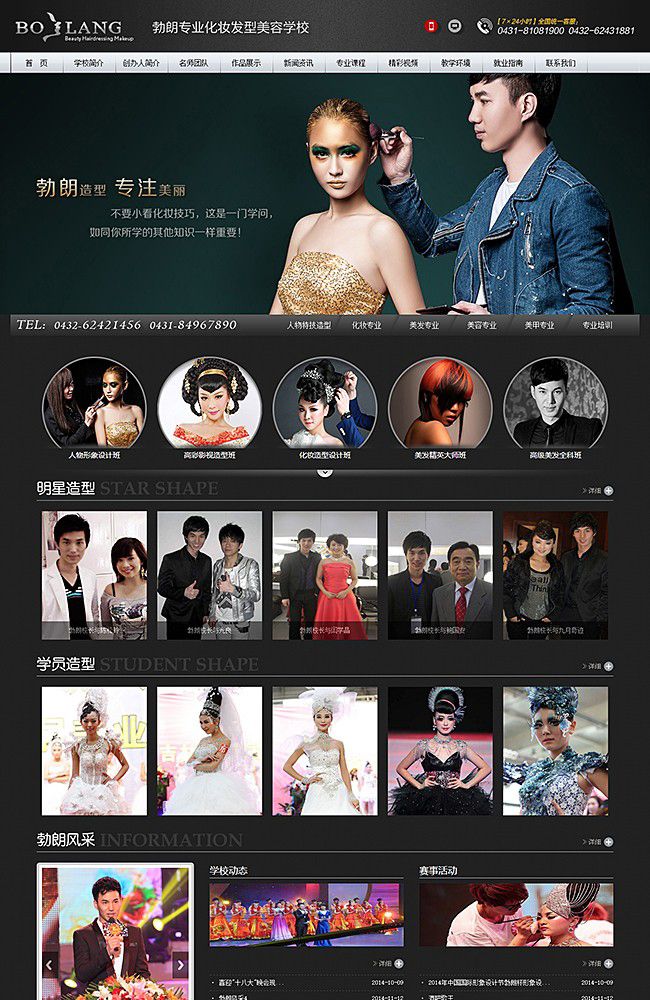Switch to the 作品展示 section

coord(246,63)
